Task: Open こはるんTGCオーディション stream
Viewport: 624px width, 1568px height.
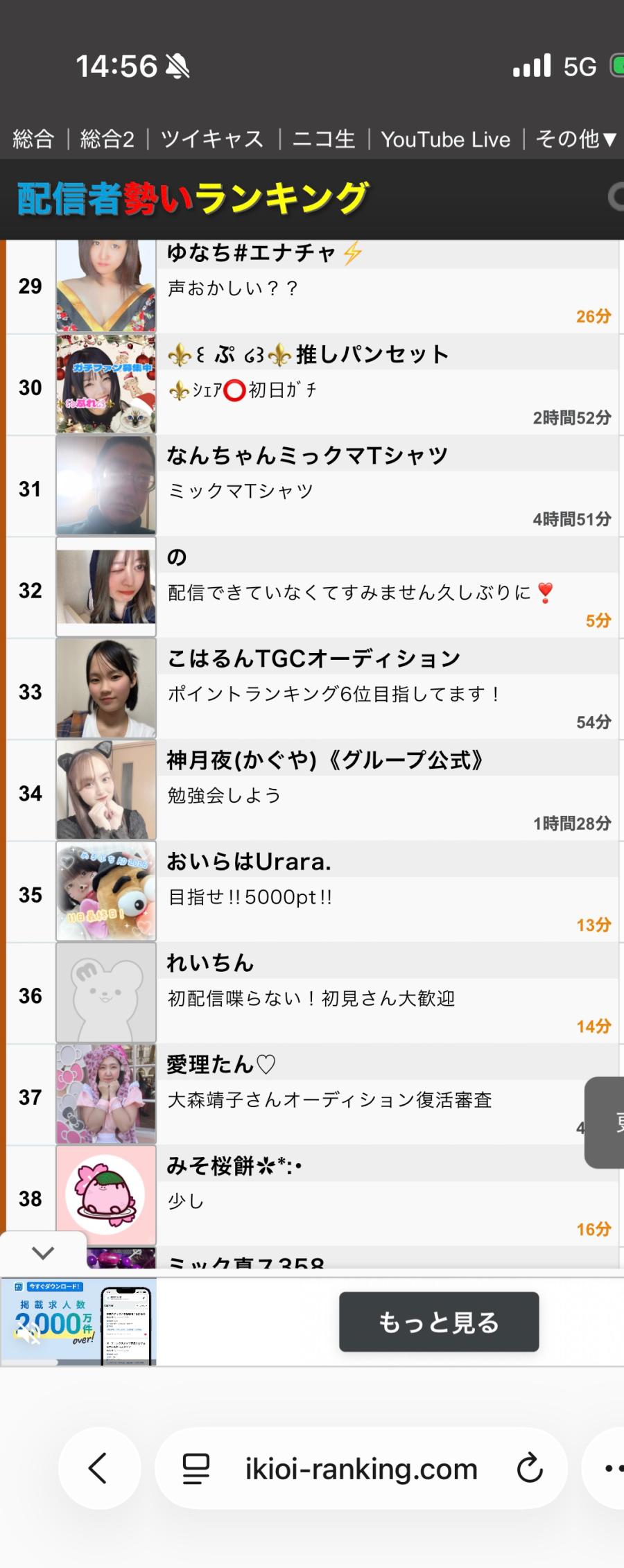Action: coord(313,659)
